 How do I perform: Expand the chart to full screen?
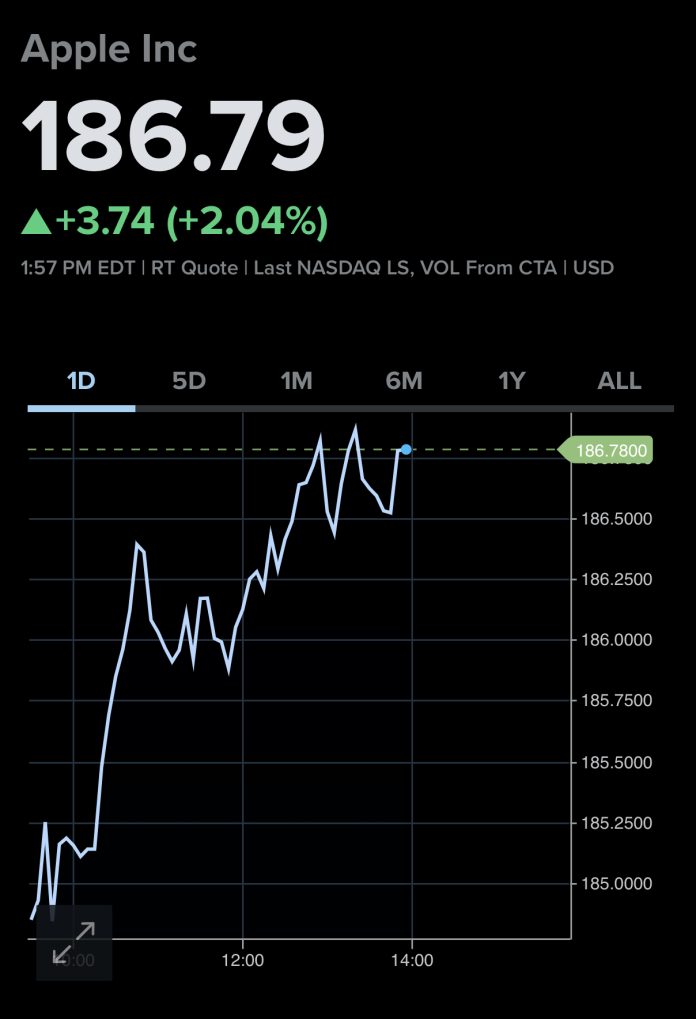point(74,943)
